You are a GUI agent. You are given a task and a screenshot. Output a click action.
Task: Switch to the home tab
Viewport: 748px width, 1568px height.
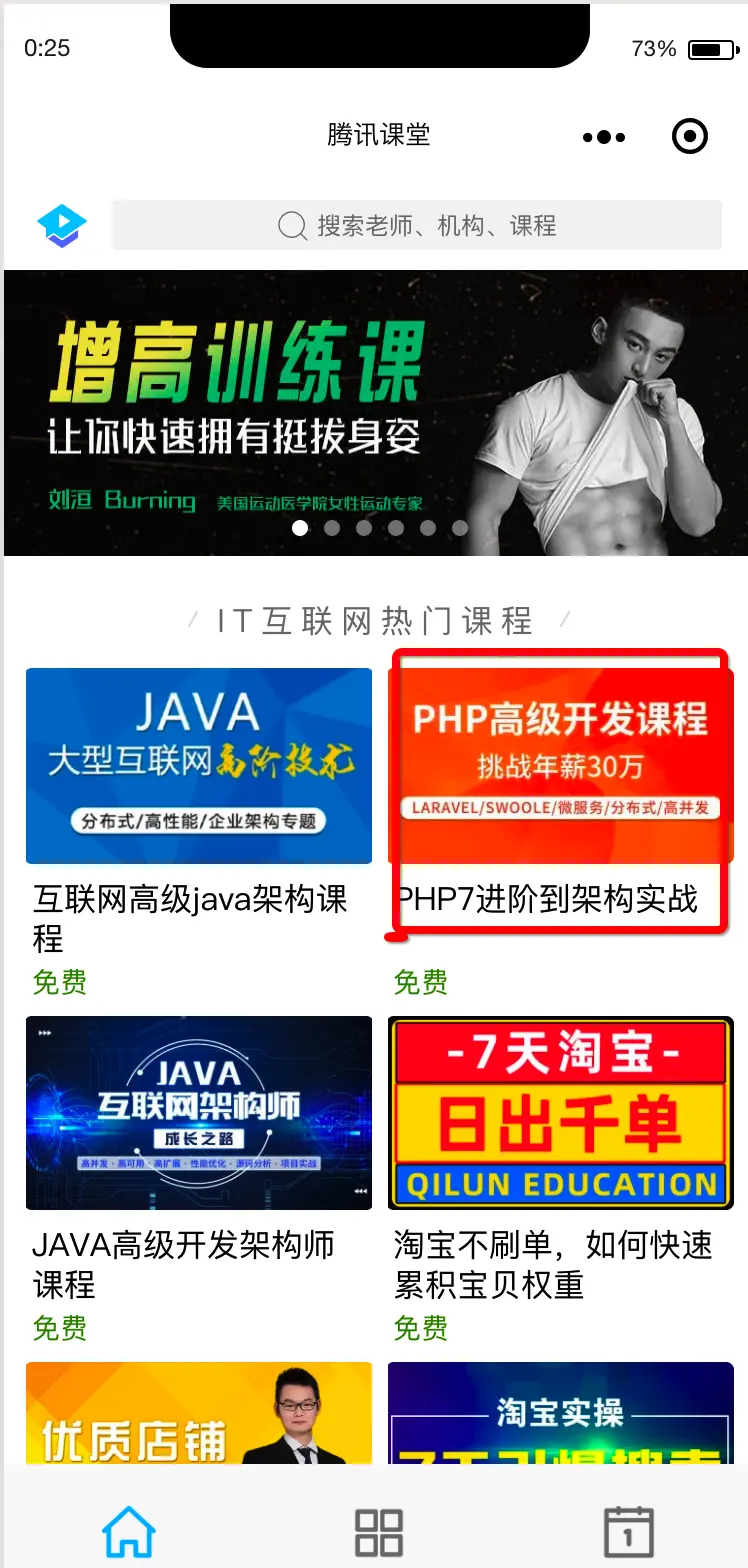tap(130, 1531)
